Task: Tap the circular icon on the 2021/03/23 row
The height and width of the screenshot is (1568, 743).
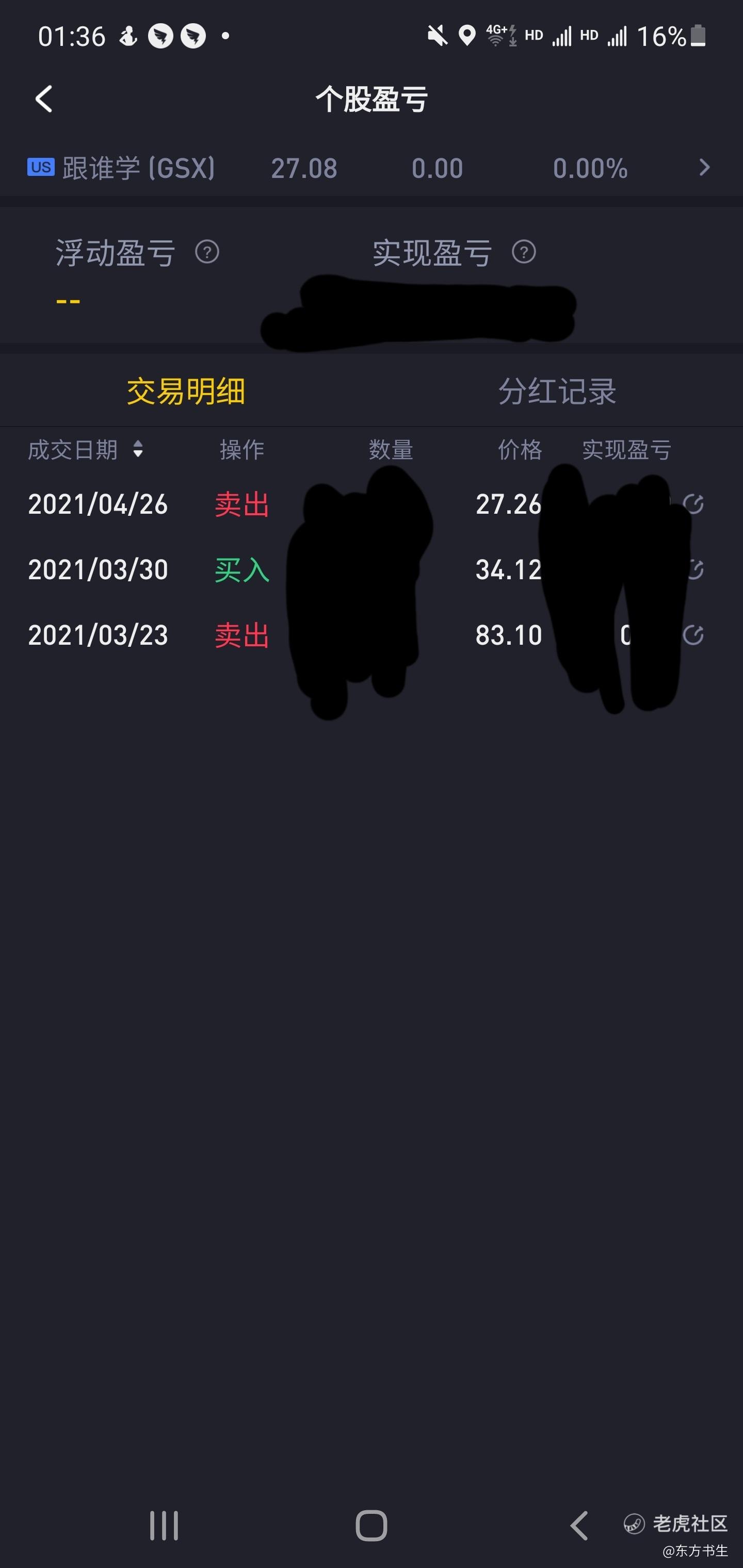Action: (693, 635)
